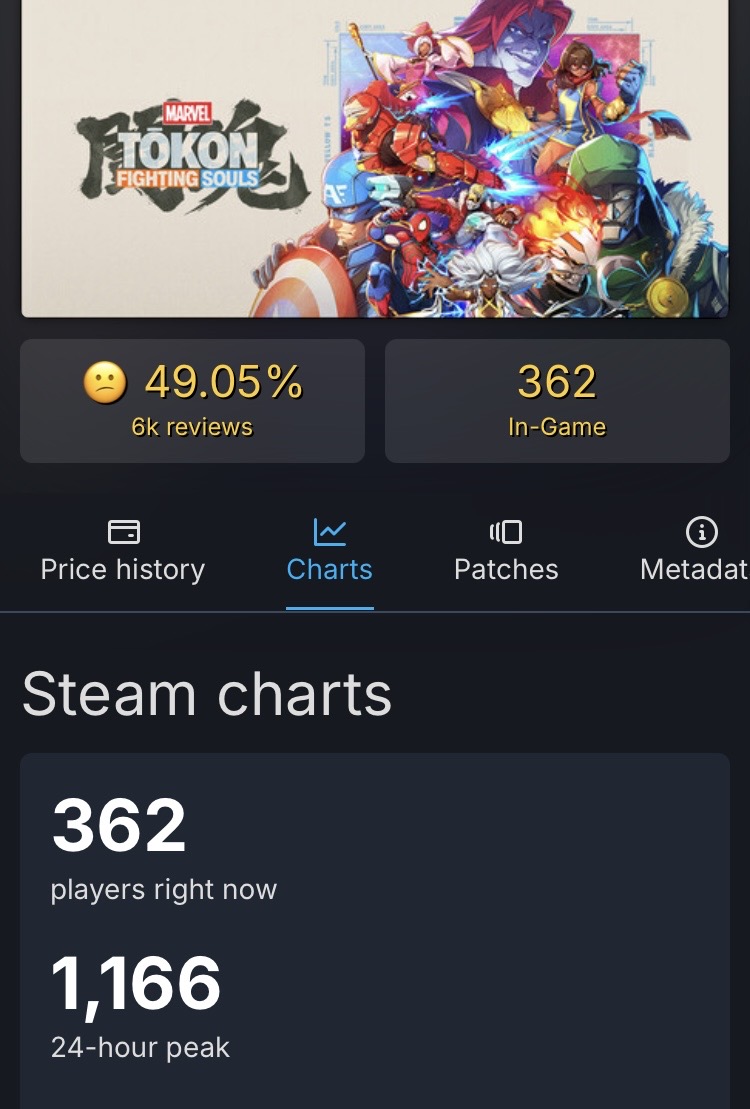Open the Price history tab

(x=122, y=552)
